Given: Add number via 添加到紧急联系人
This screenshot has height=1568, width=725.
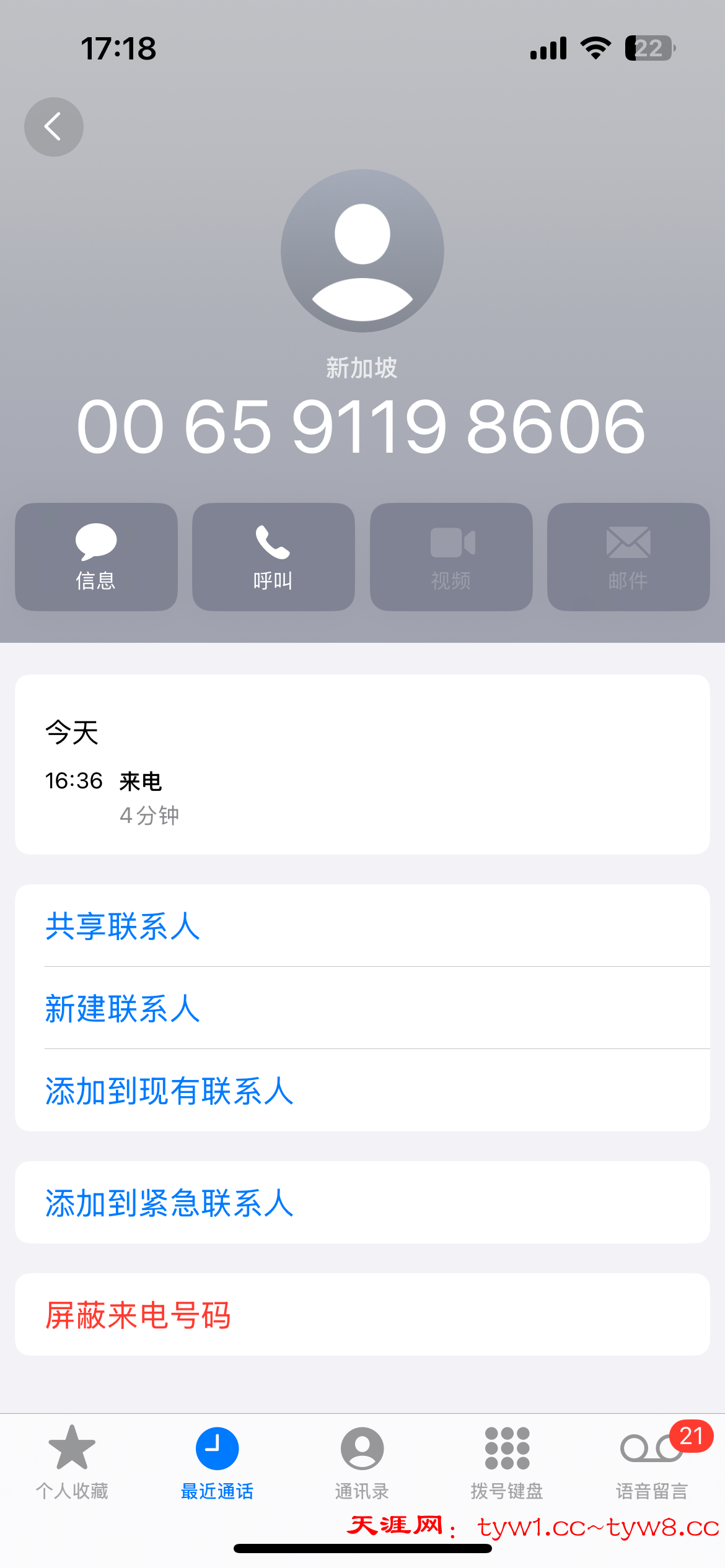Looking at the screenshot, I should 169,1203.
